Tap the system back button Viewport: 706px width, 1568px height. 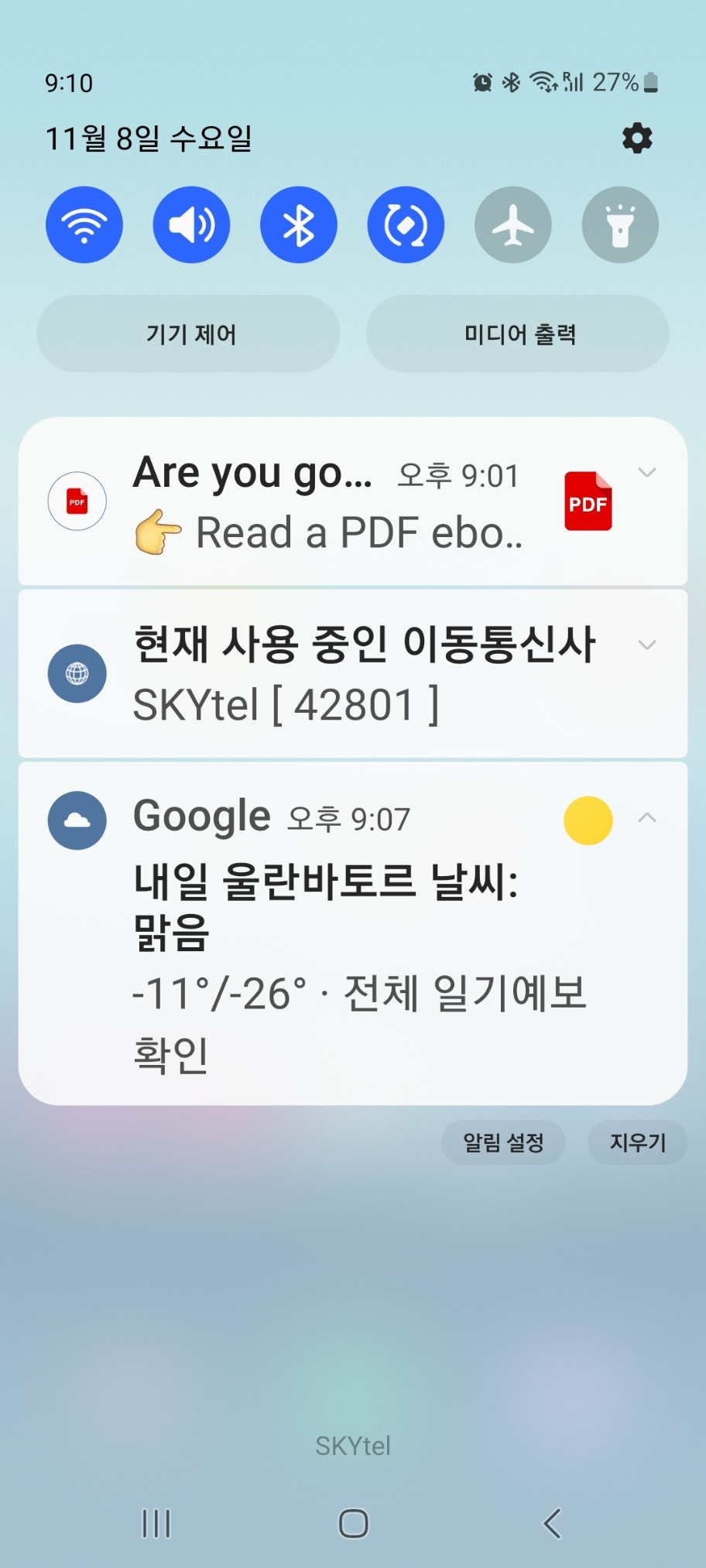tap(551, 1523)
